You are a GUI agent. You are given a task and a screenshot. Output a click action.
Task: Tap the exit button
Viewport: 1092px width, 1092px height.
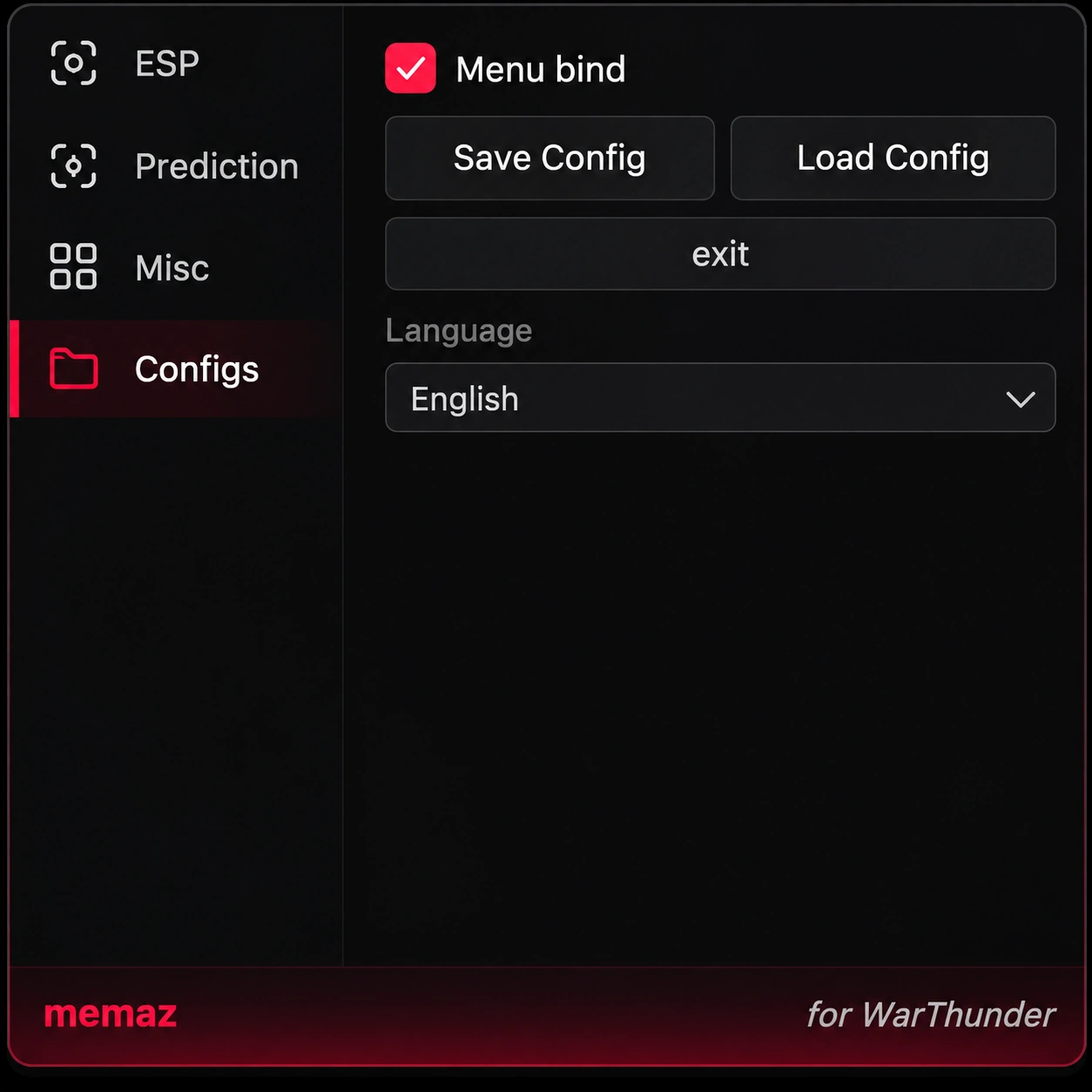[720, 254]
